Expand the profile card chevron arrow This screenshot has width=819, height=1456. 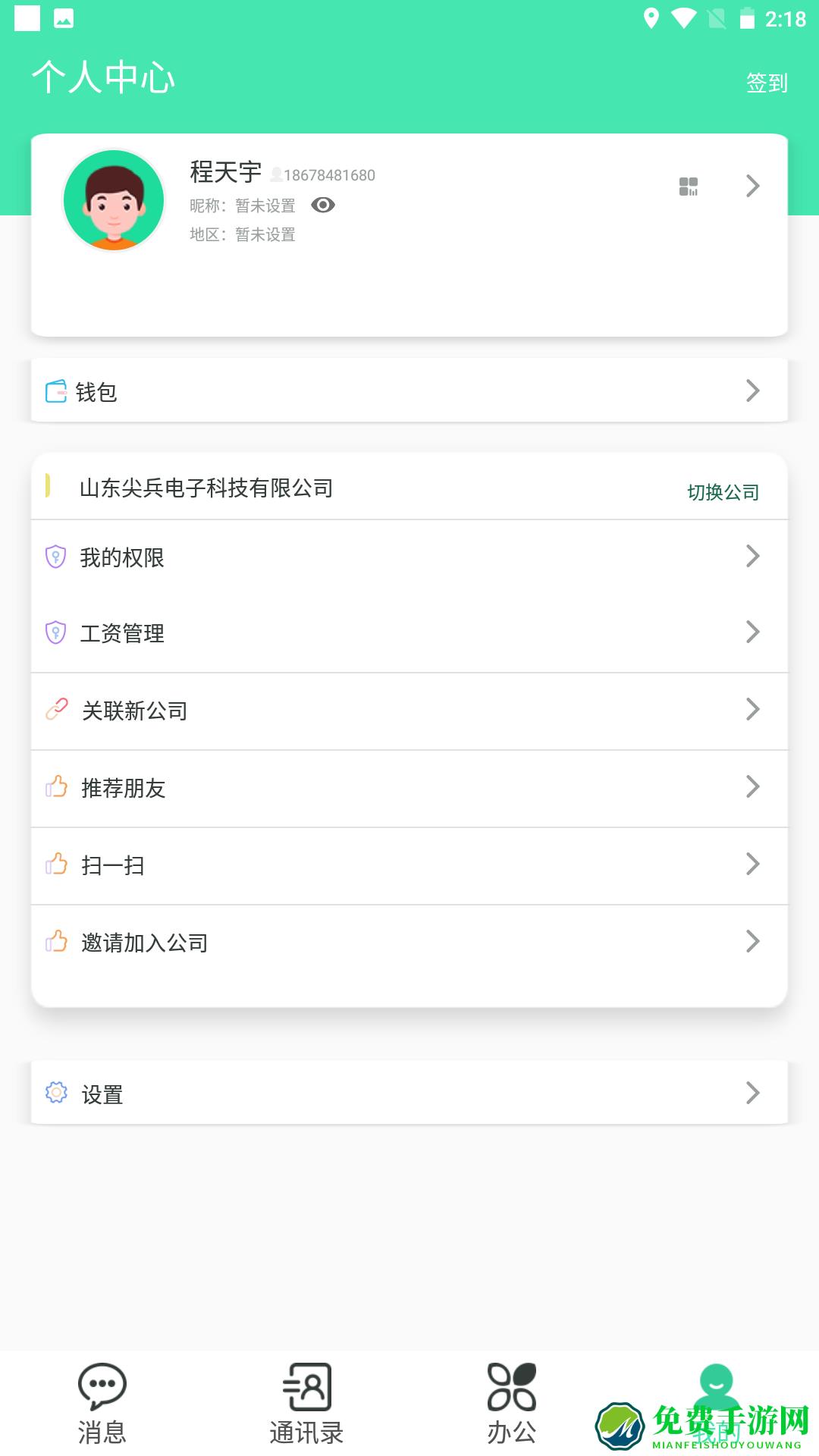click(752, 186)
